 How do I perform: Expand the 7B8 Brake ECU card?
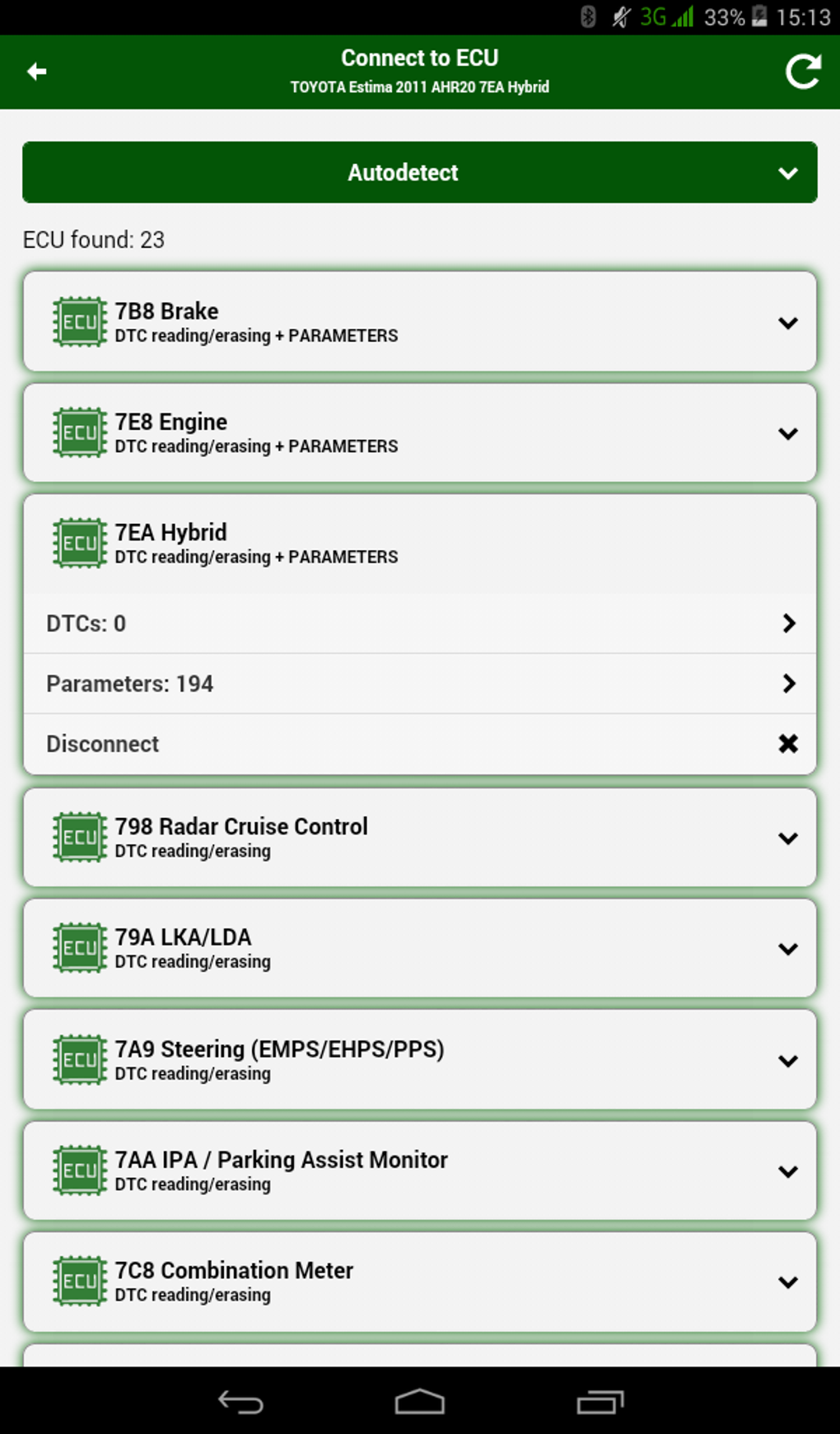pyautogui.click(x=419, y=323)
